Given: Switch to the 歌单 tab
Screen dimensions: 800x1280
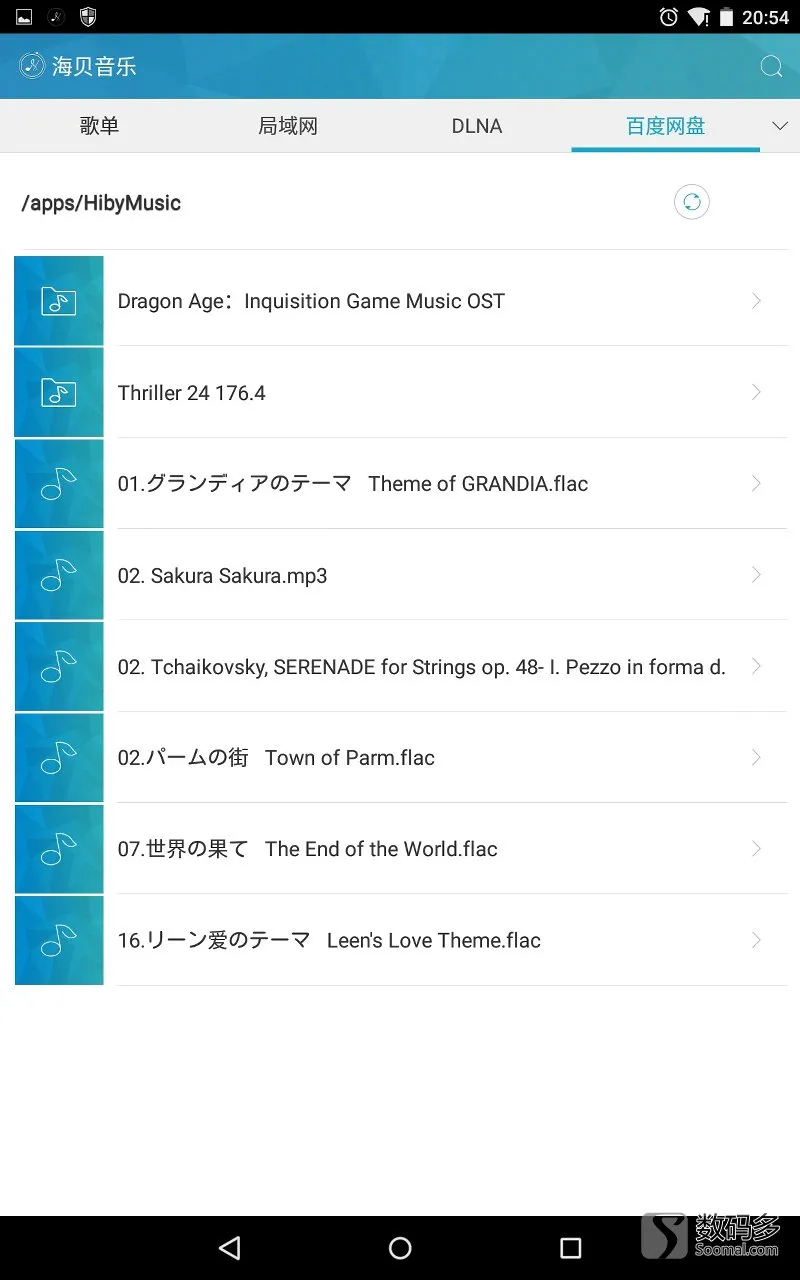Looking at the screenshot, I should coord(100,126).
